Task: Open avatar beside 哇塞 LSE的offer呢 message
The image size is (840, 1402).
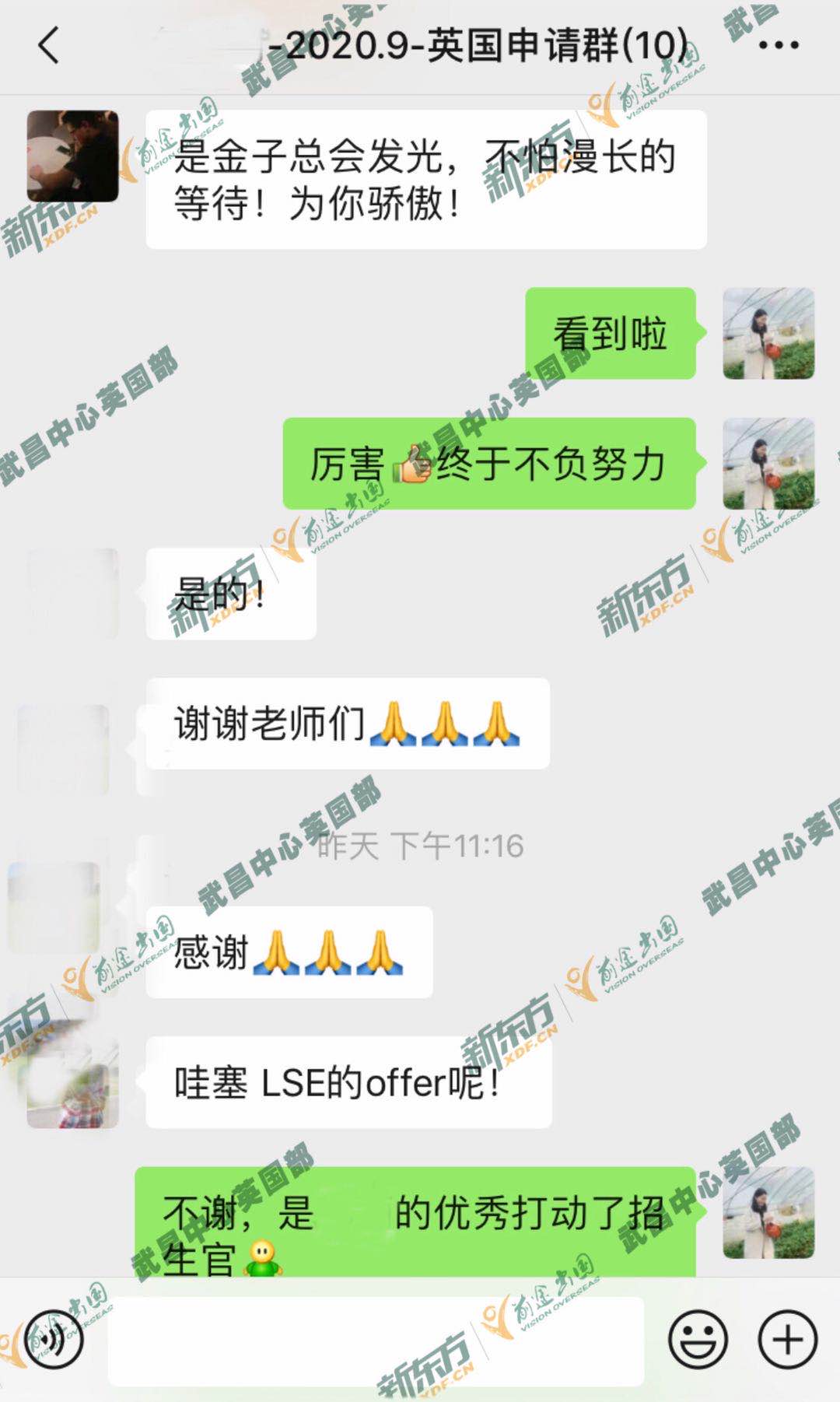Action: coord(72,1082)
